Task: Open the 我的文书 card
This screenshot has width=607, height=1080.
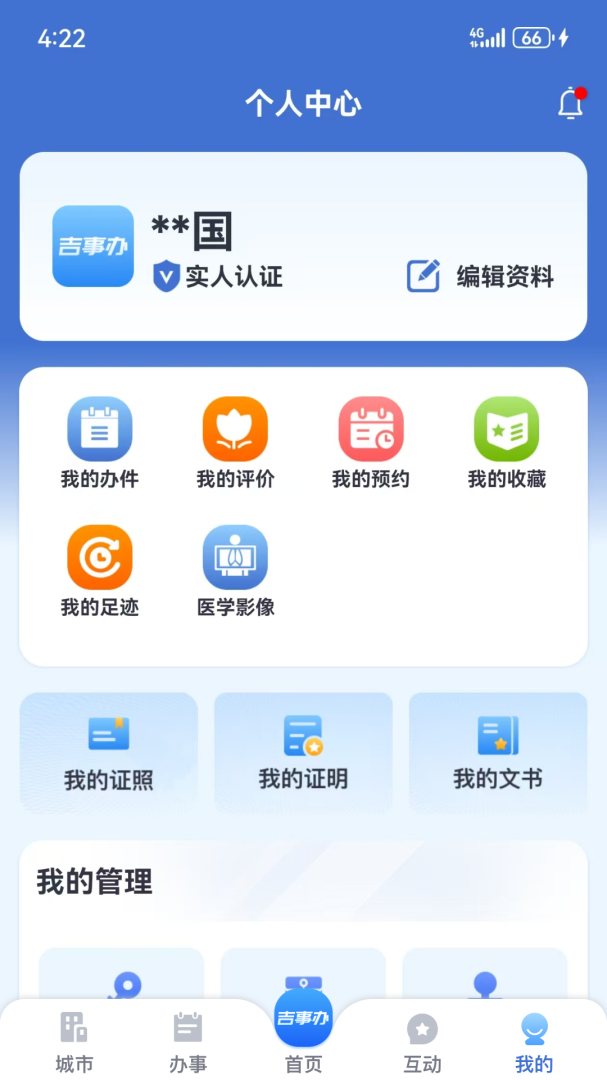Action: point(498,753)
